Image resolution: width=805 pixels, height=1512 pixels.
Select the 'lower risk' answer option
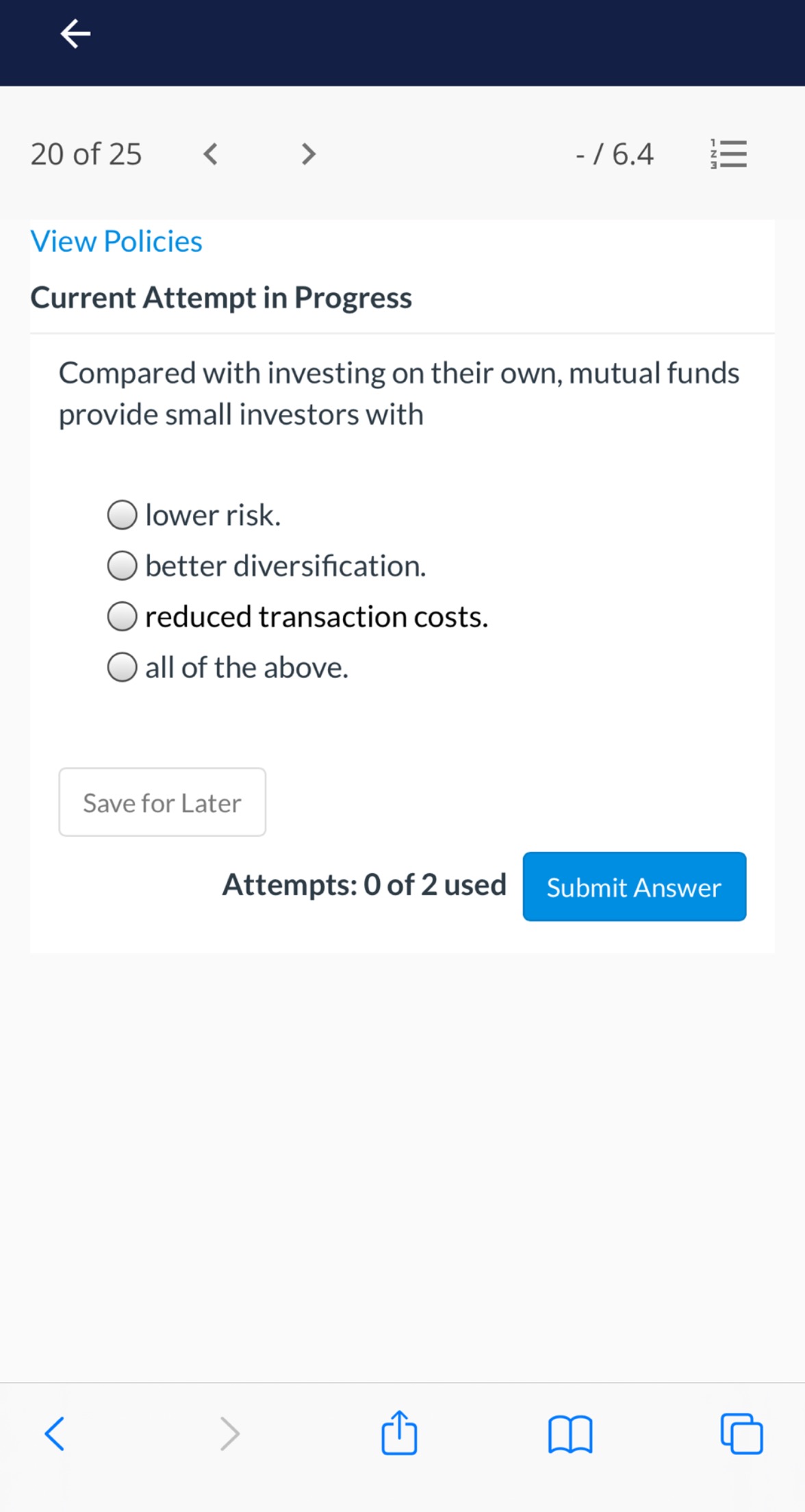pyautogui.click(x=123, y=515)
